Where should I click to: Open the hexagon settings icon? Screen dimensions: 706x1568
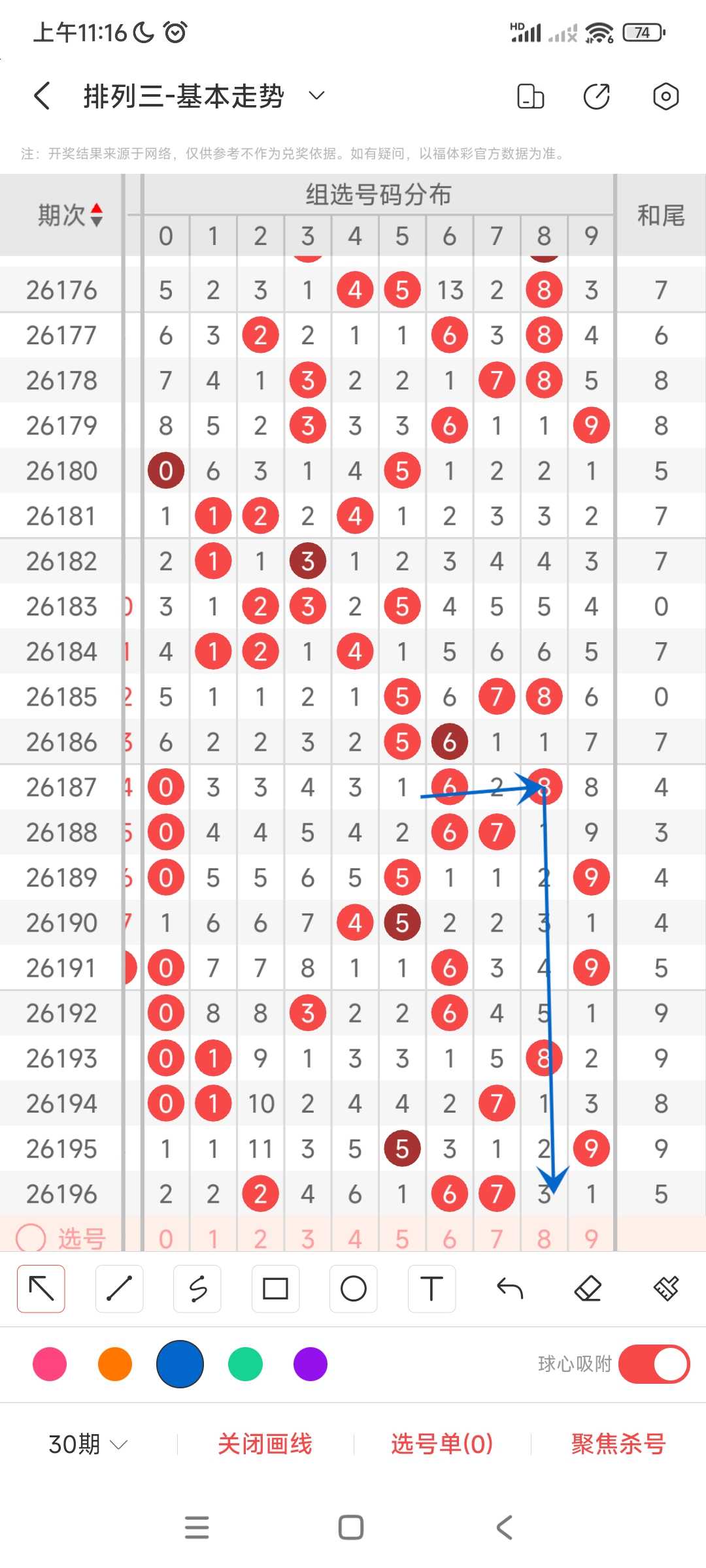click(665, 96)
